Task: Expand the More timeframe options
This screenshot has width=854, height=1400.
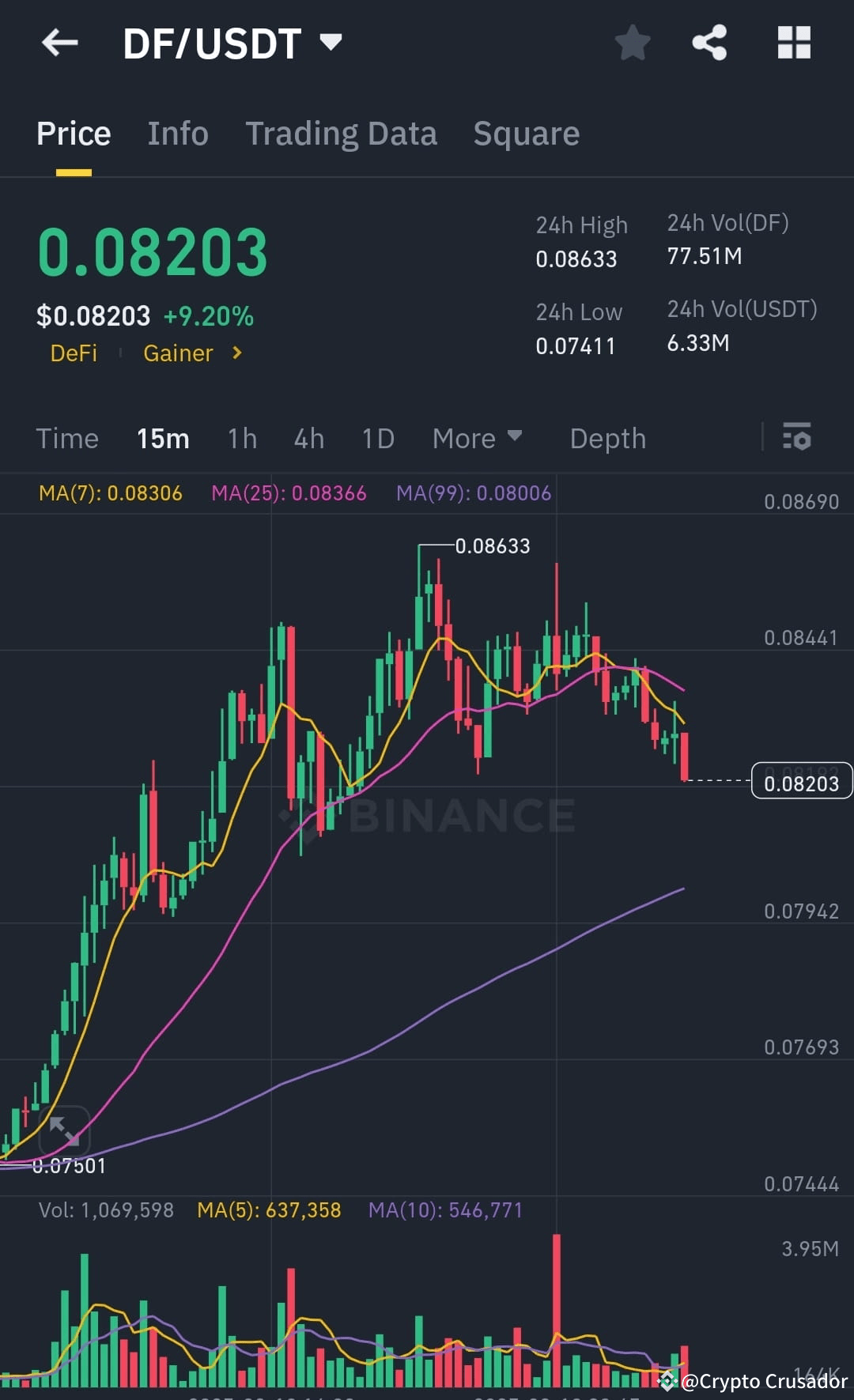Action: click(x=477, y=438)
